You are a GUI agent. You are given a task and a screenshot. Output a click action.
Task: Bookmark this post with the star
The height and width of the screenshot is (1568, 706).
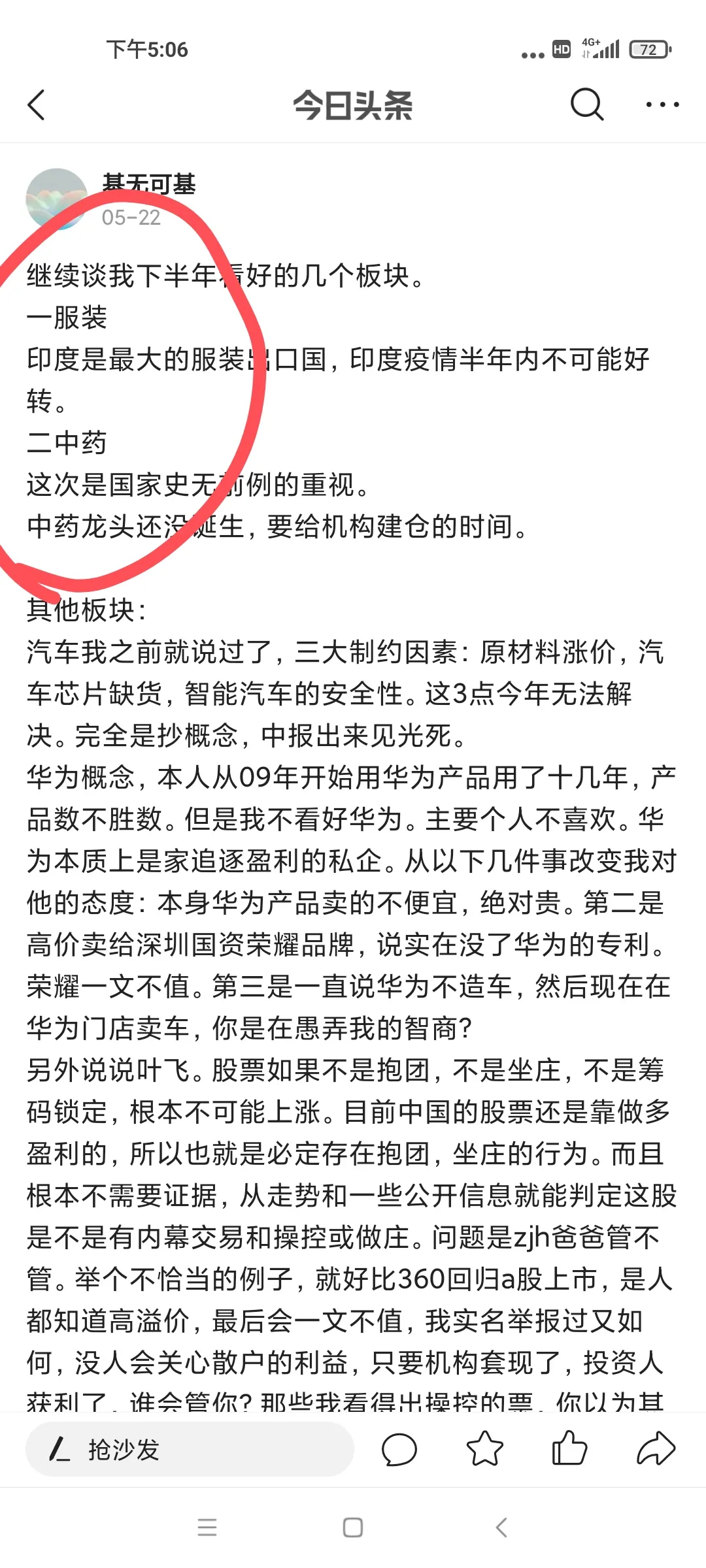point(485,1448)
